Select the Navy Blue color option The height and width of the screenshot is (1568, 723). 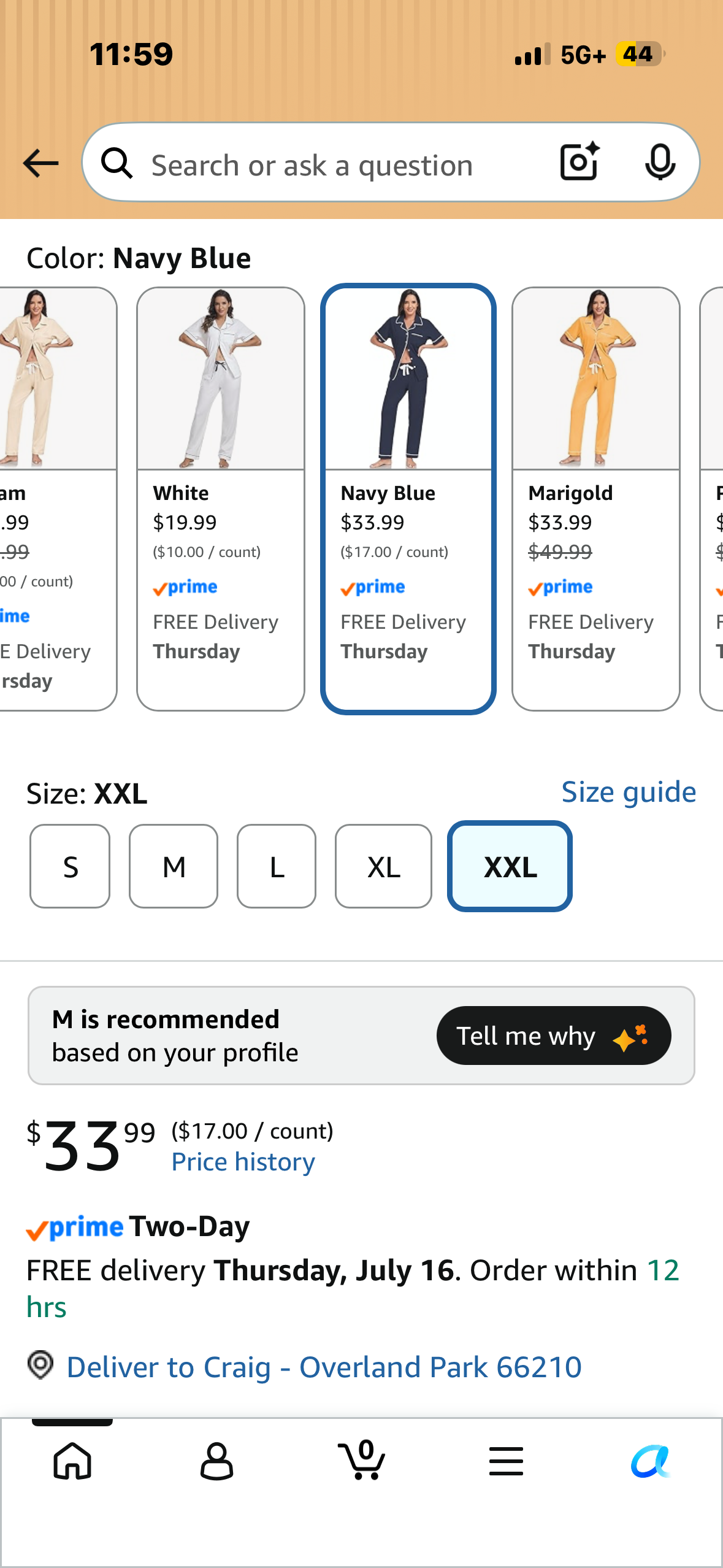tap(408, 499)
